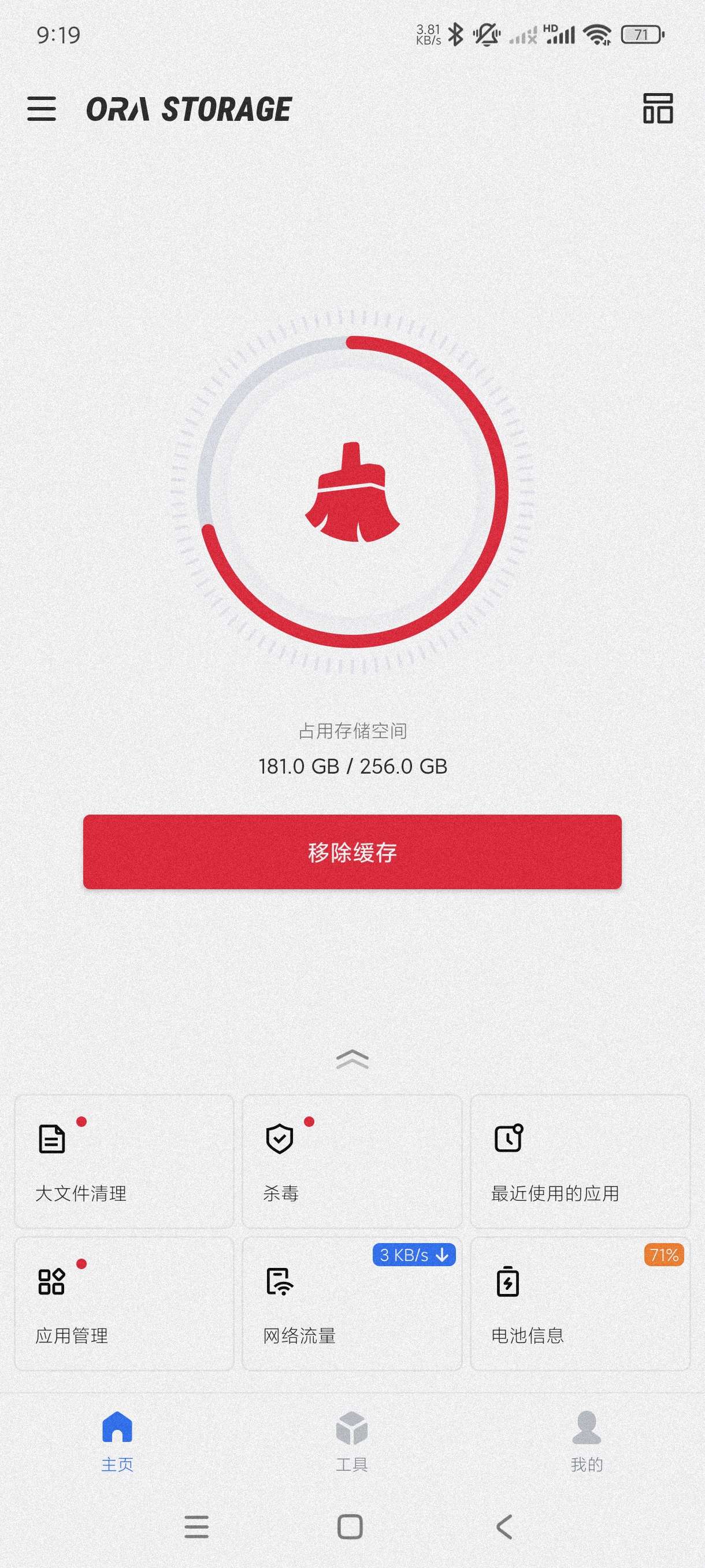The width and height of the screenshot is (705, 1568).
Task: Switch to the 主页 tab
Action: click(x=117, y=1441)
